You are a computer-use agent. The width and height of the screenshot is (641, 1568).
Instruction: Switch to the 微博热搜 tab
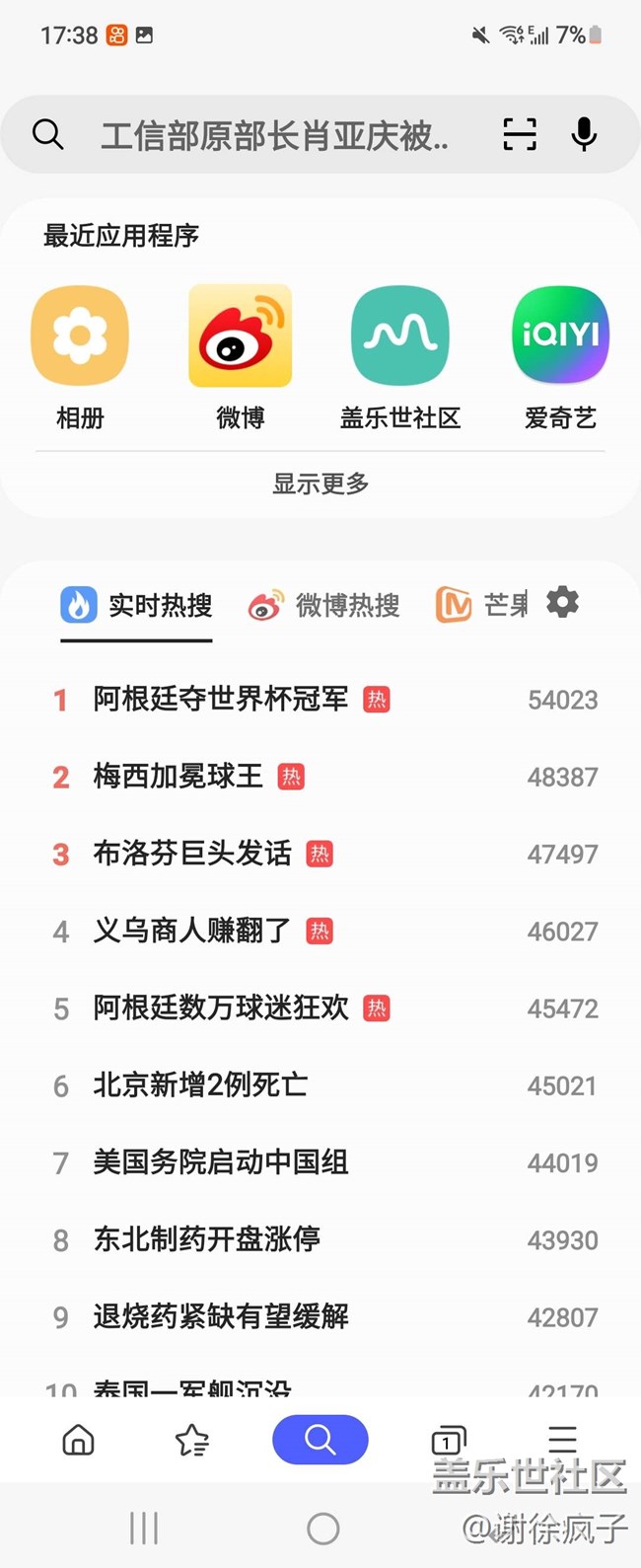[x=323, y=605]
